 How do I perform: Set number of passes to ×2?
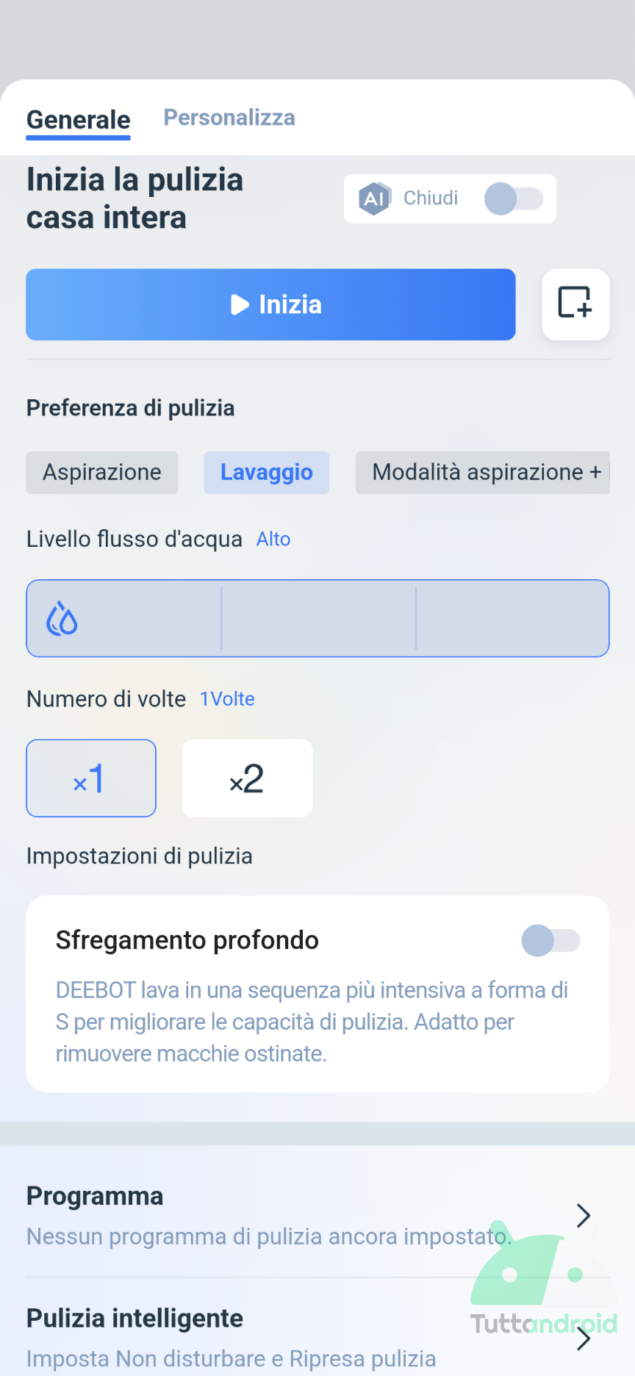(247, 778)
